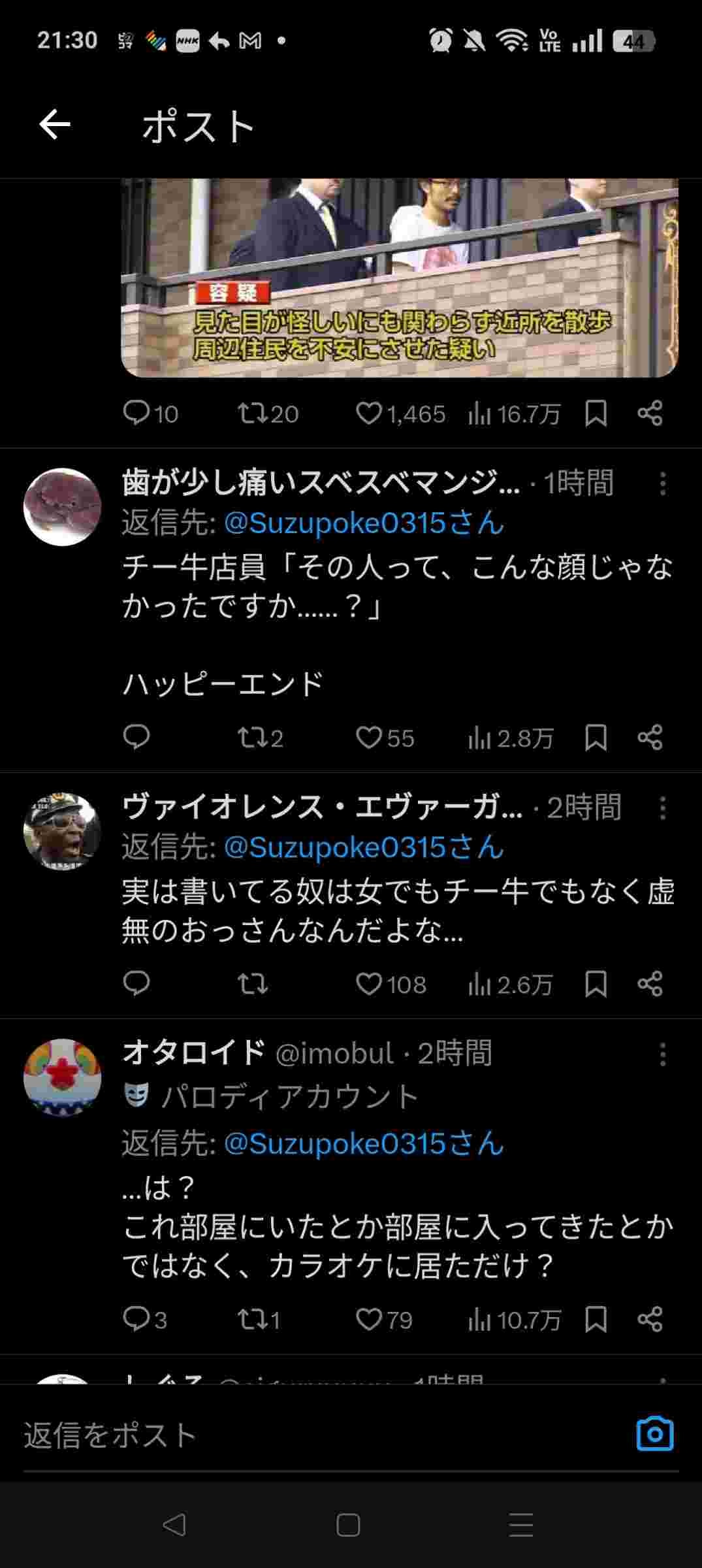Open overflow menu on 歯が少し痛い reply
This screenshot has height=1568, width=702.
(x=662, y=484)
